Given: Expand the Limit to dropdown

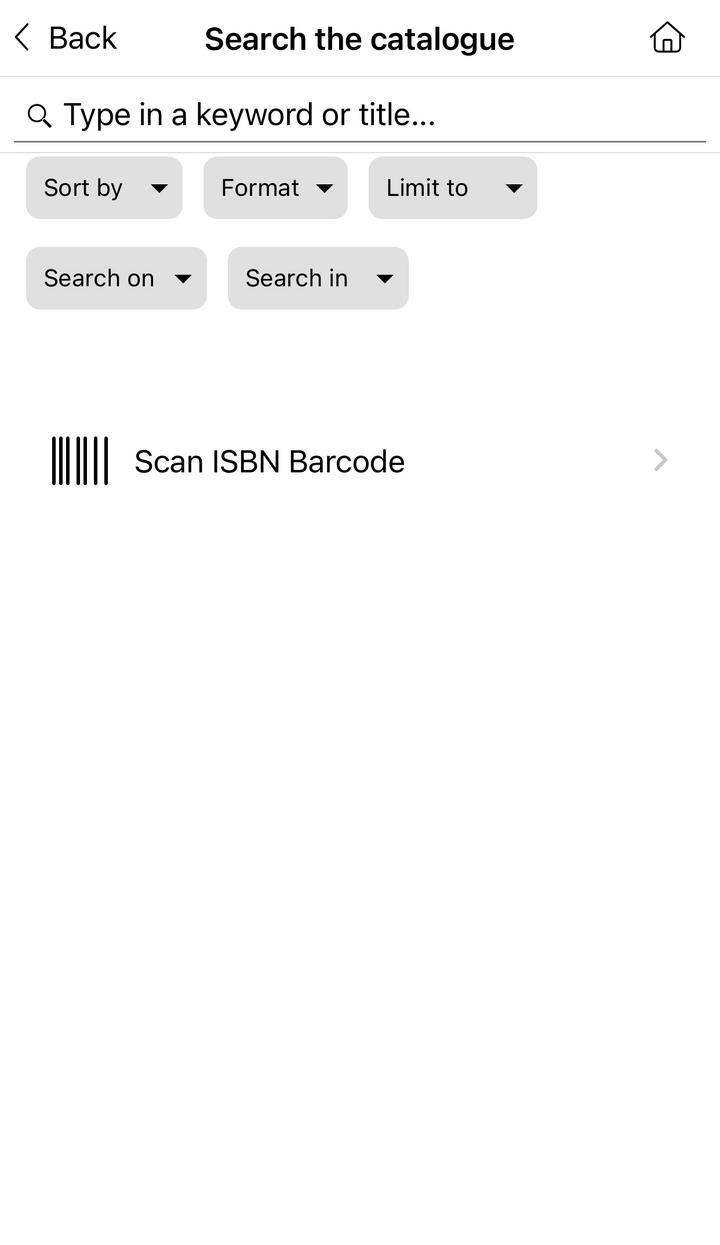Looking at the screenshot, I should click(453, 188).
